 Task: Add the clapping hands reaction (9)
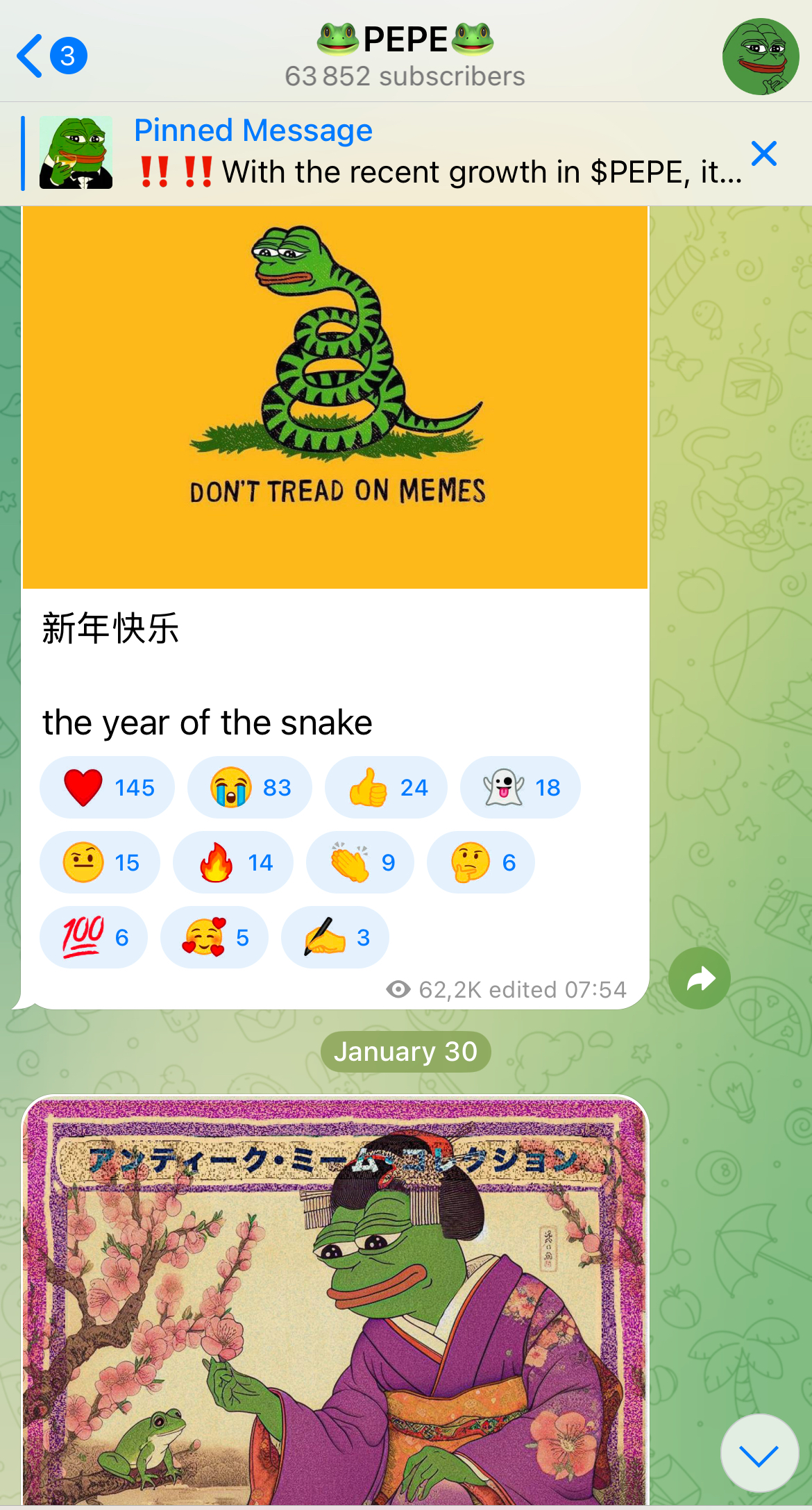tap(360, 862)
